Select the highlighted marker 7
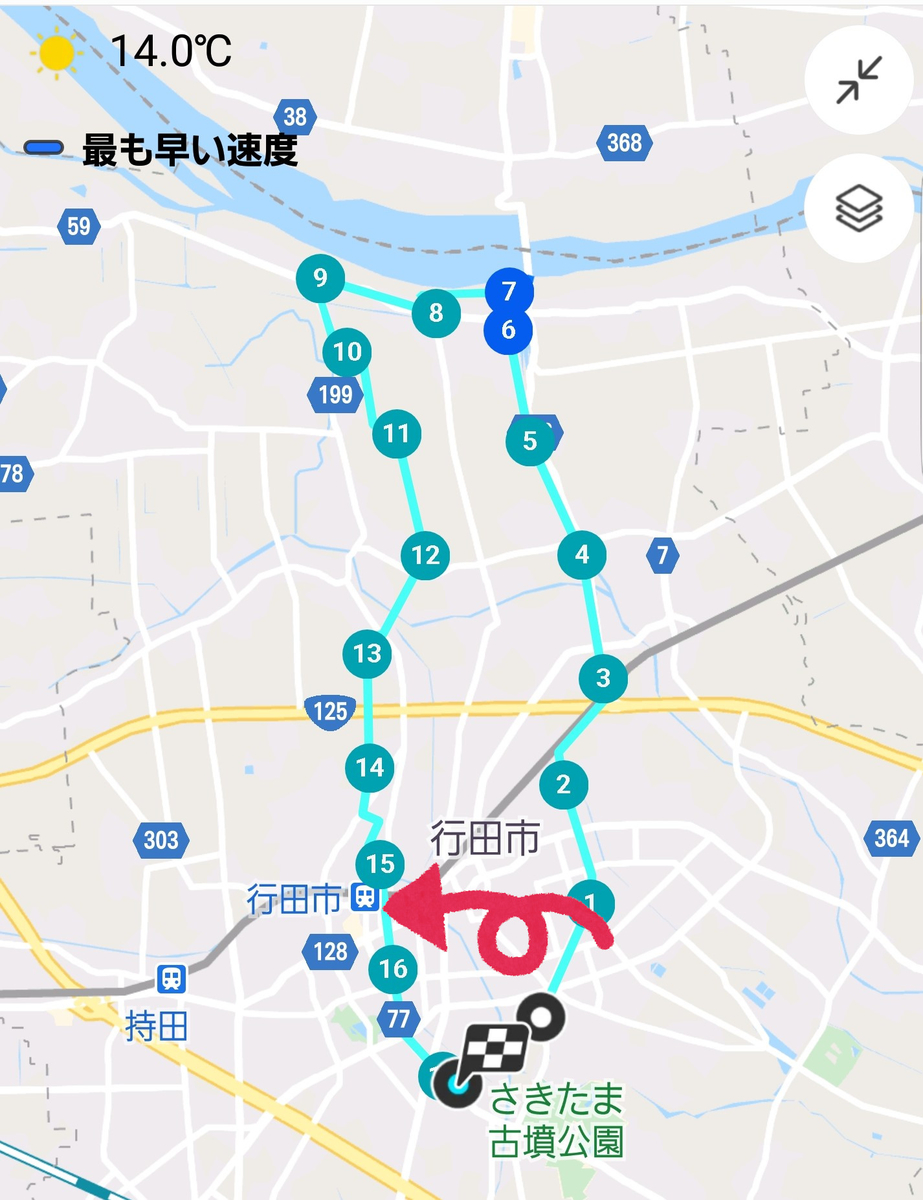Viewport: 923px width, 1200px height. click(x=510, y=293)
